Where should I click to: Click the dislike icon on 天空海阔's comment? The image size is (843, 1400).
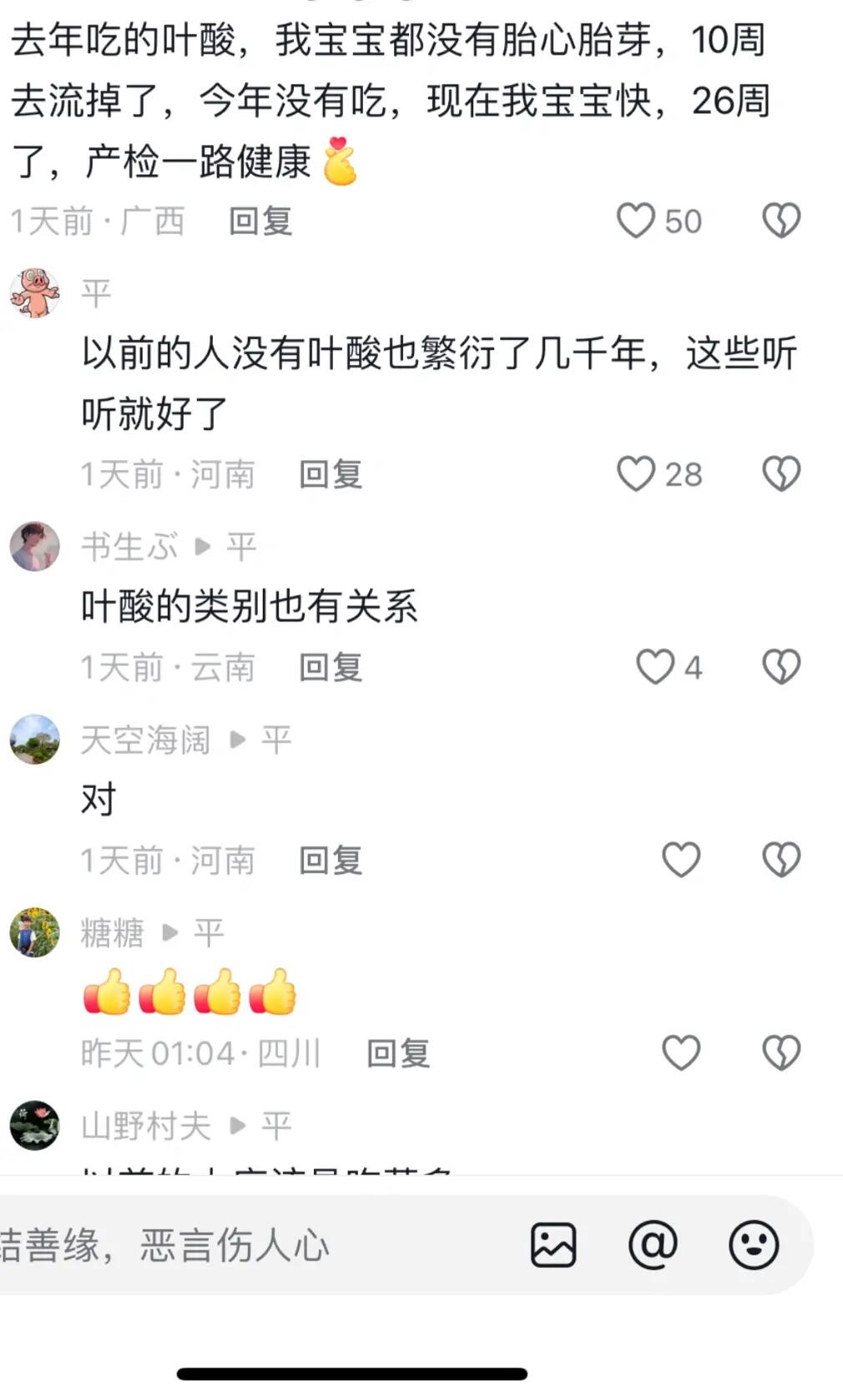[781, 859]
